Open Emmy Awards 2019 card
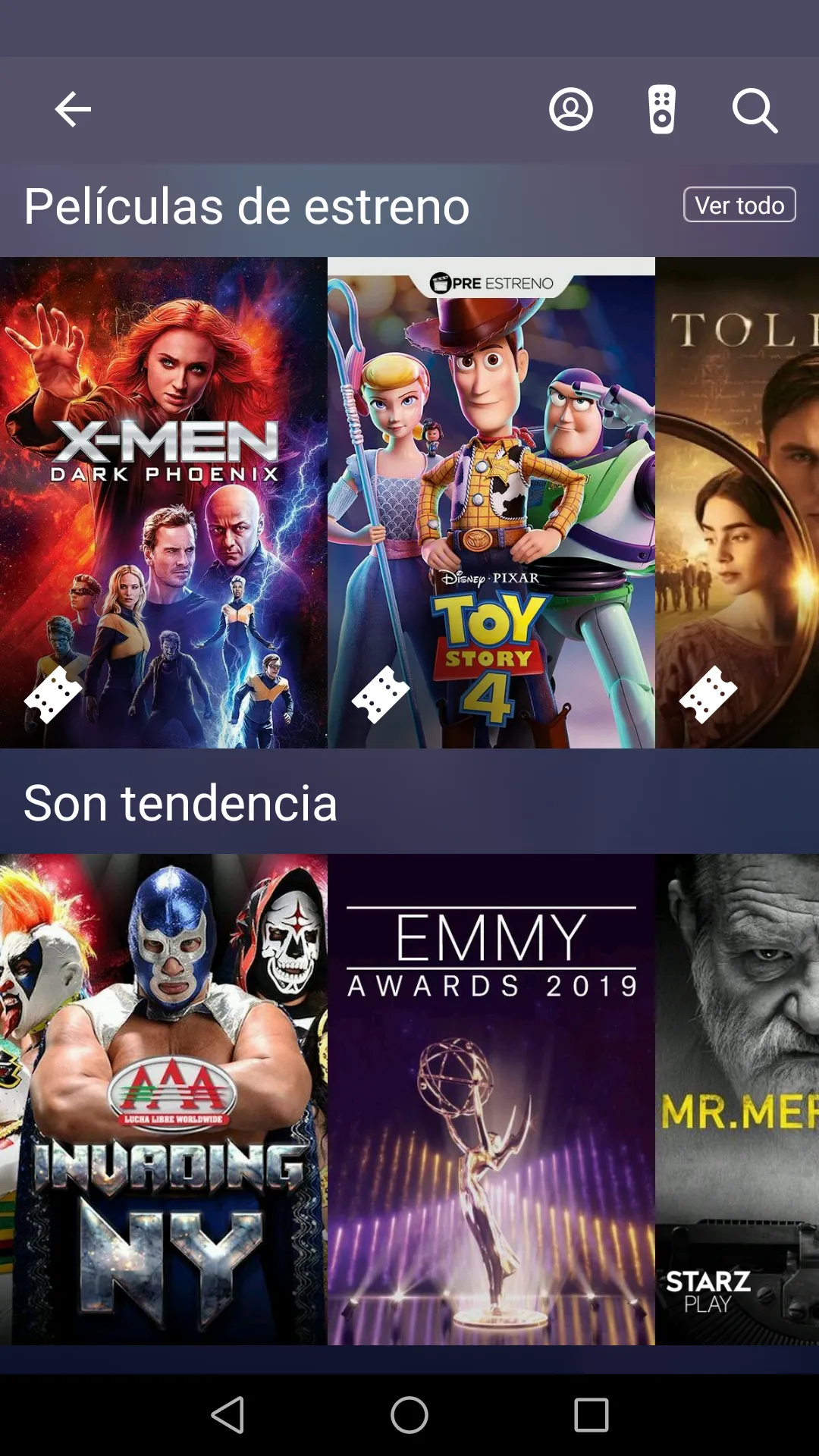Viewport: 819px width, 1456px height. point(491,1100)
